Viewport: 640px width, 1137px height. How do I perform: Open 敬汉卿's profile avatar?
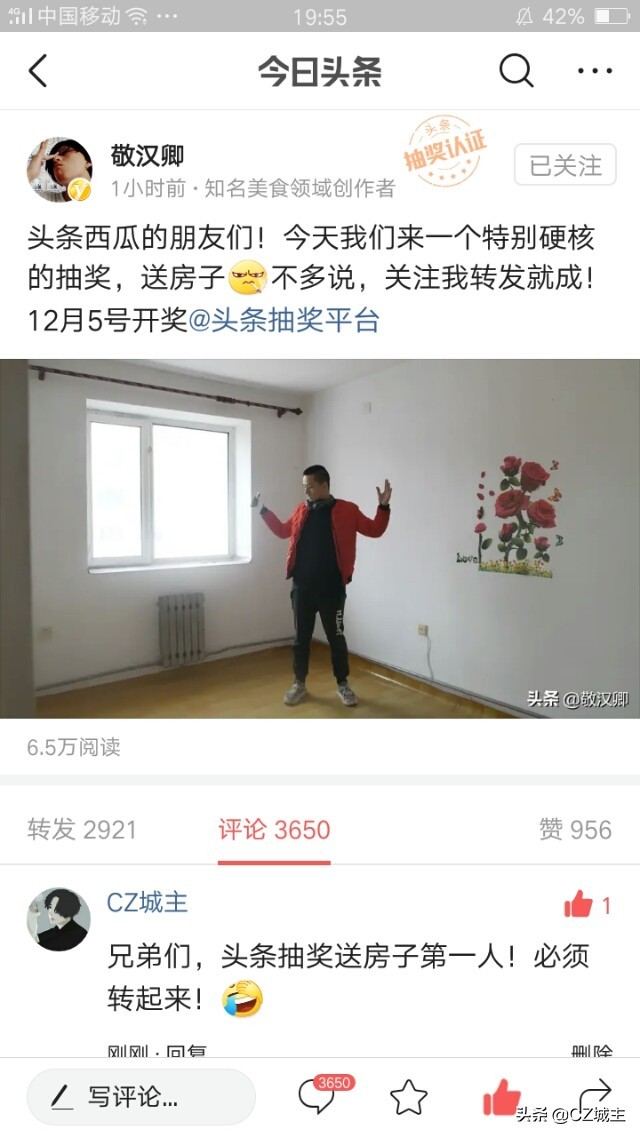pyautogui.click(x=59, y=169)
